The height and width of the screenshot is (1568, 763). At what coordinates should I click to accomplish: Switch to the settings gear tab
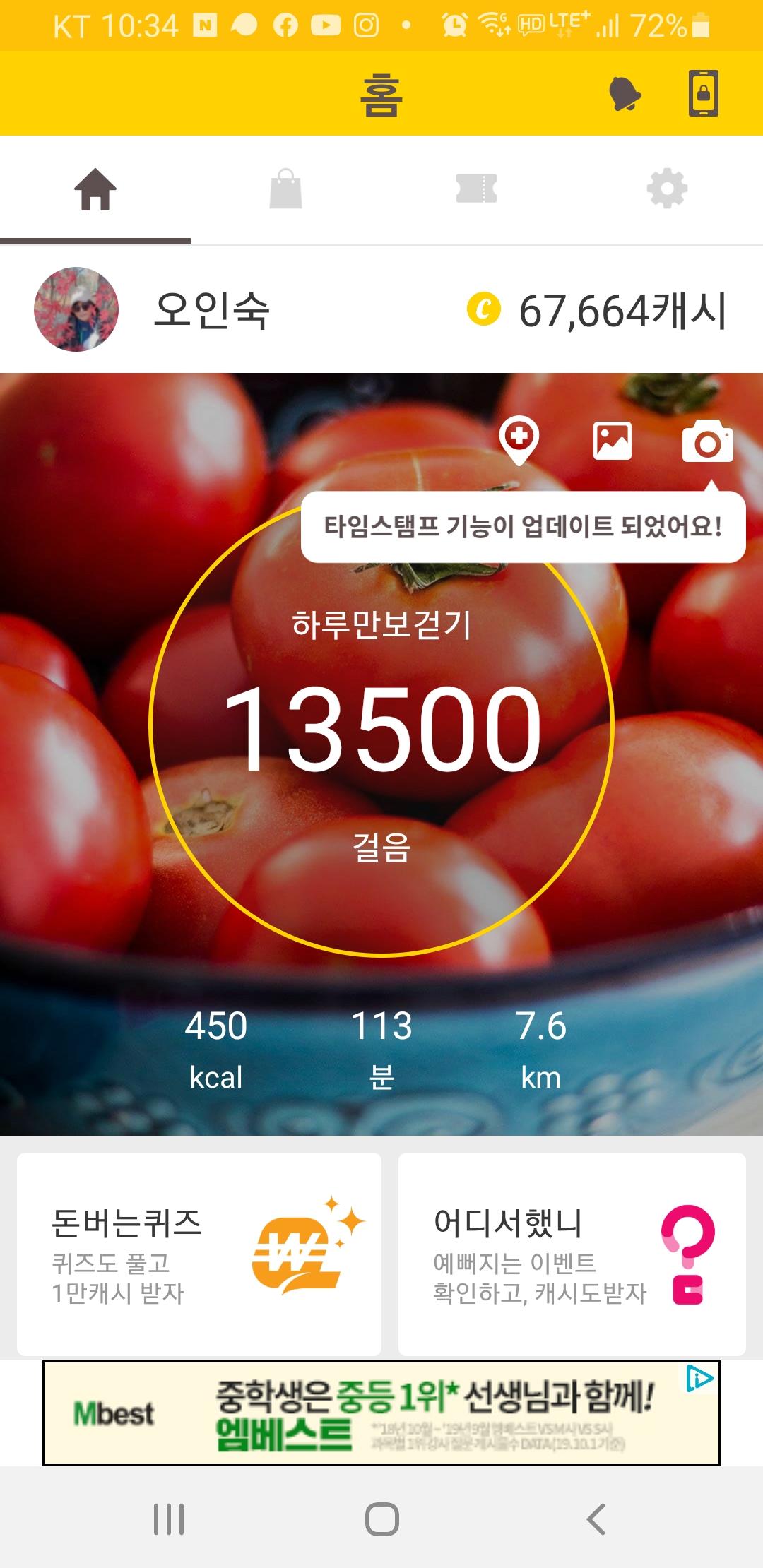[x=667, y=189]
